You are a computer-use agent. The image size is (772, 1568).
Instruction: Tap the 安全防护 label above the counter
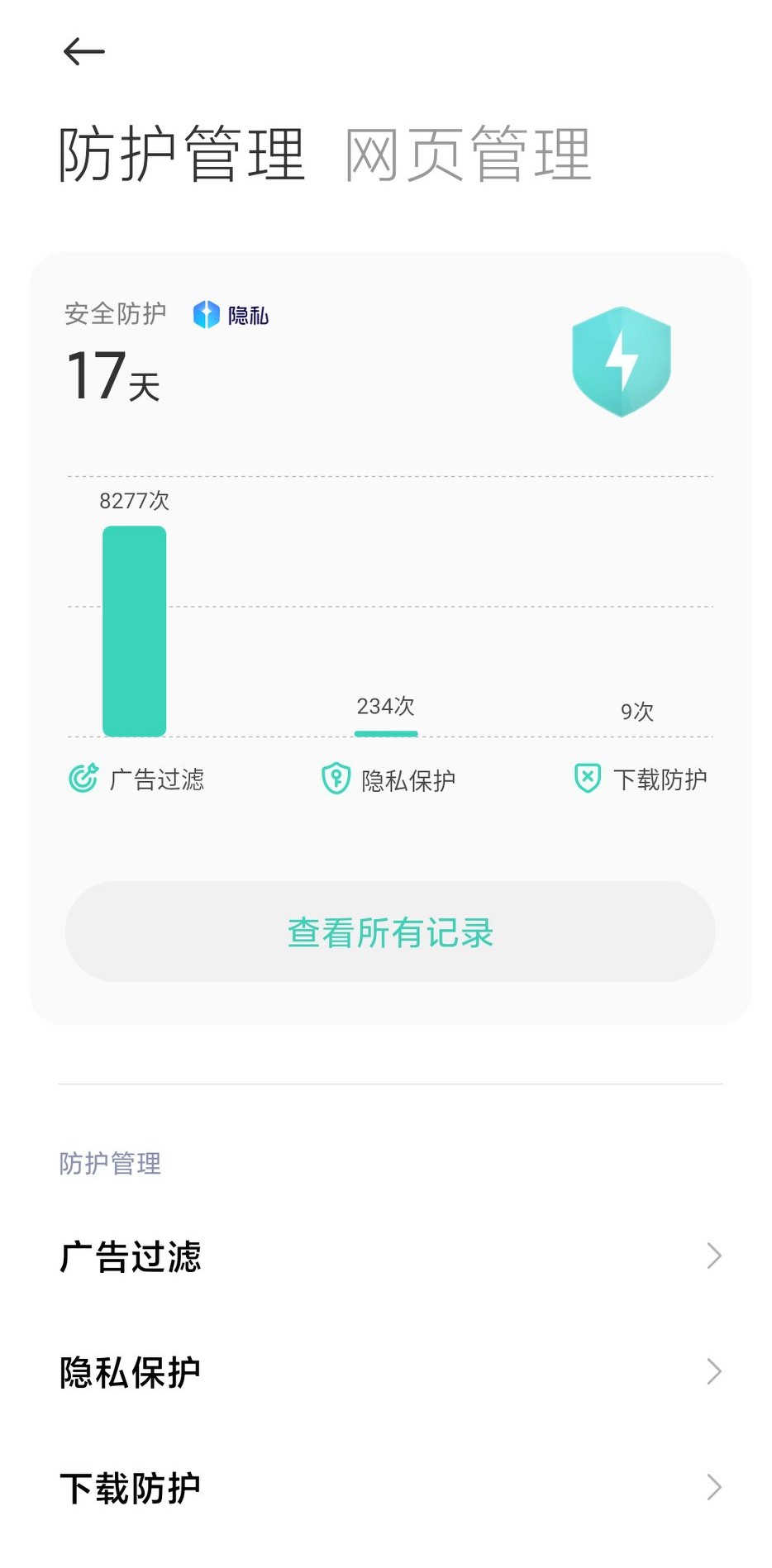tap(115, 313)
